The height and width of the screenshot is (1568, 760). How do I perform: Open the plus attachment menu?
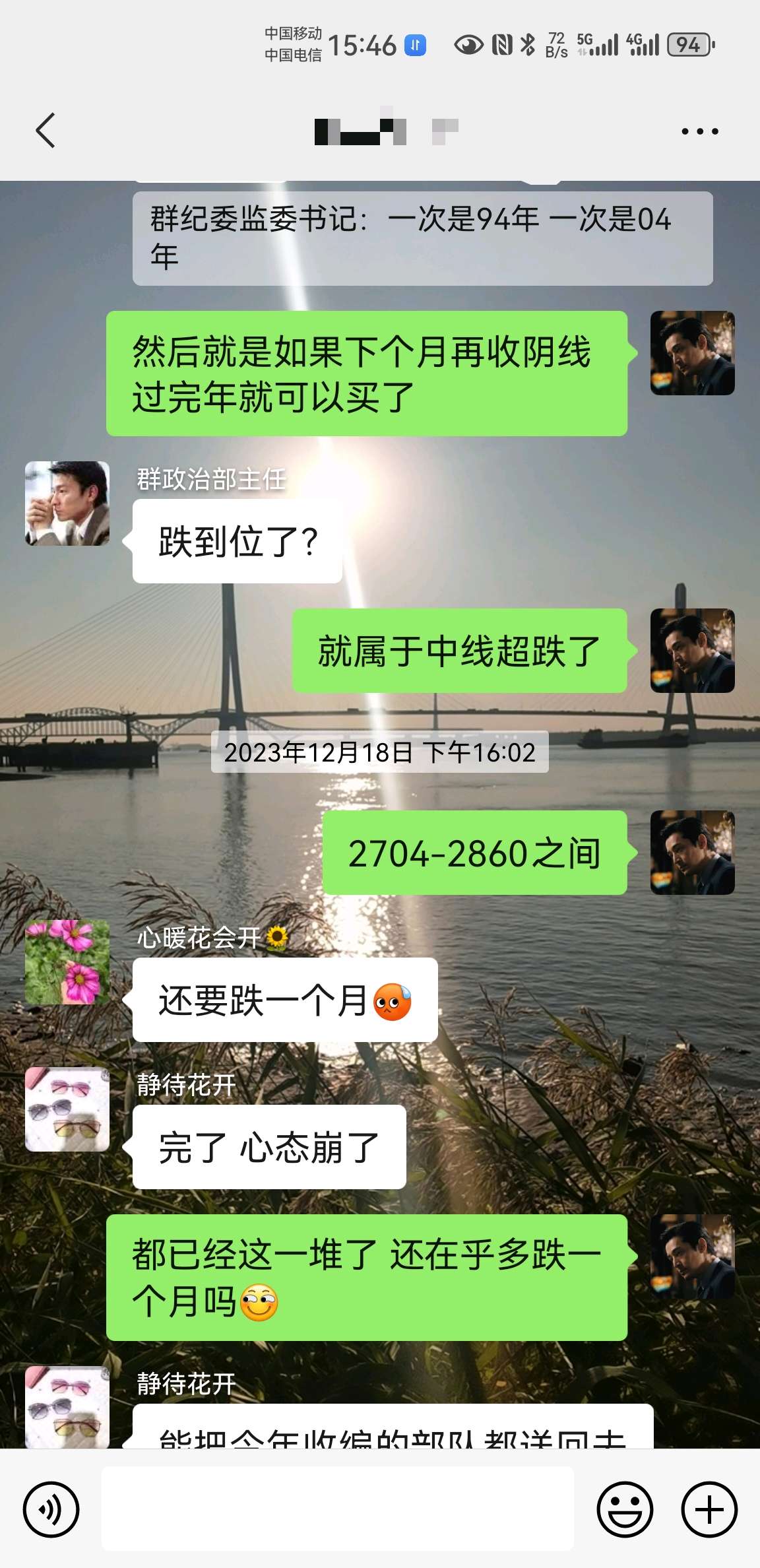pyautogui.click(x=709, y=1509)
